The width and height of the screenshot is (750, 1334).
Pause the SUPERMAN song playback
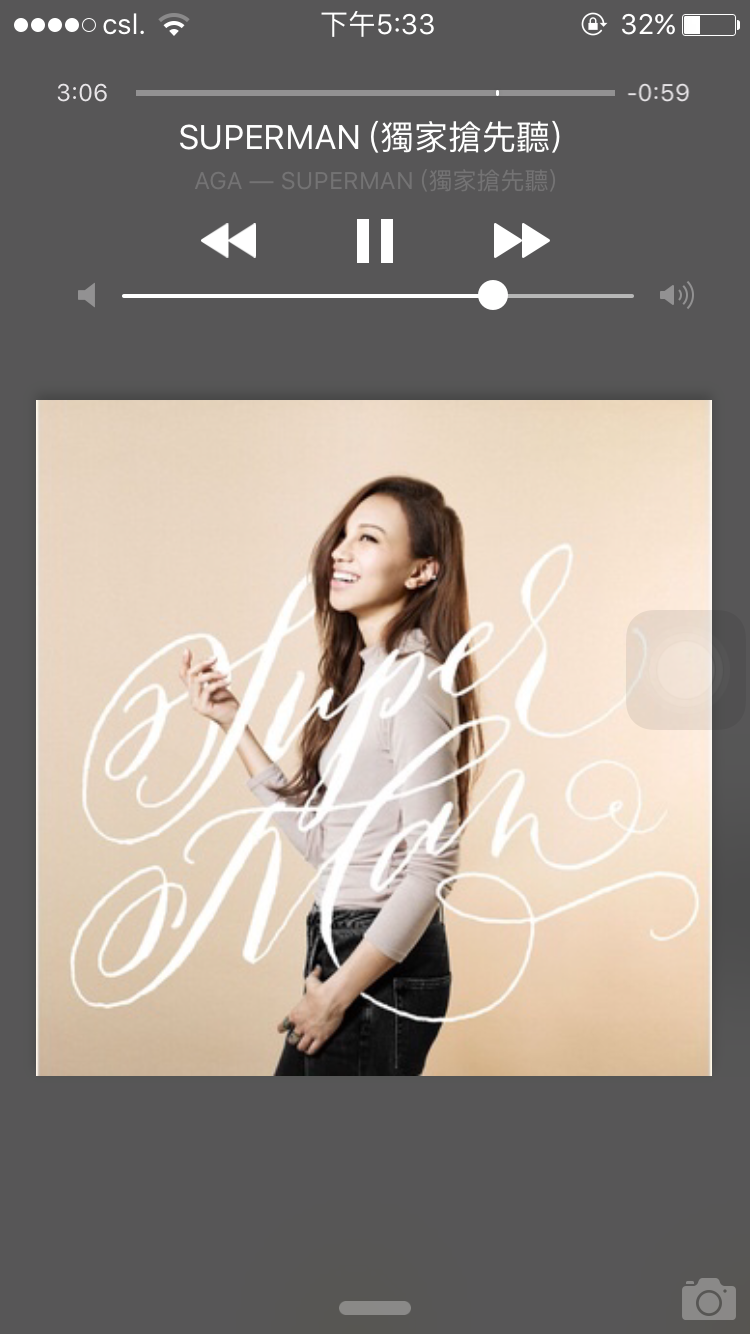click(x=375, y=241)
